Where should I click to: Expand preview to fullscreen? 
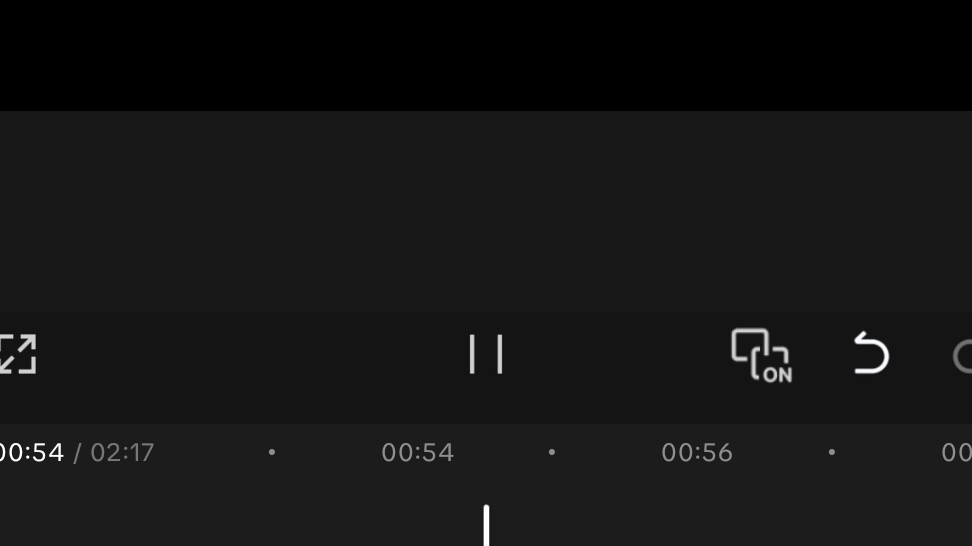click(x=17, y=355)
